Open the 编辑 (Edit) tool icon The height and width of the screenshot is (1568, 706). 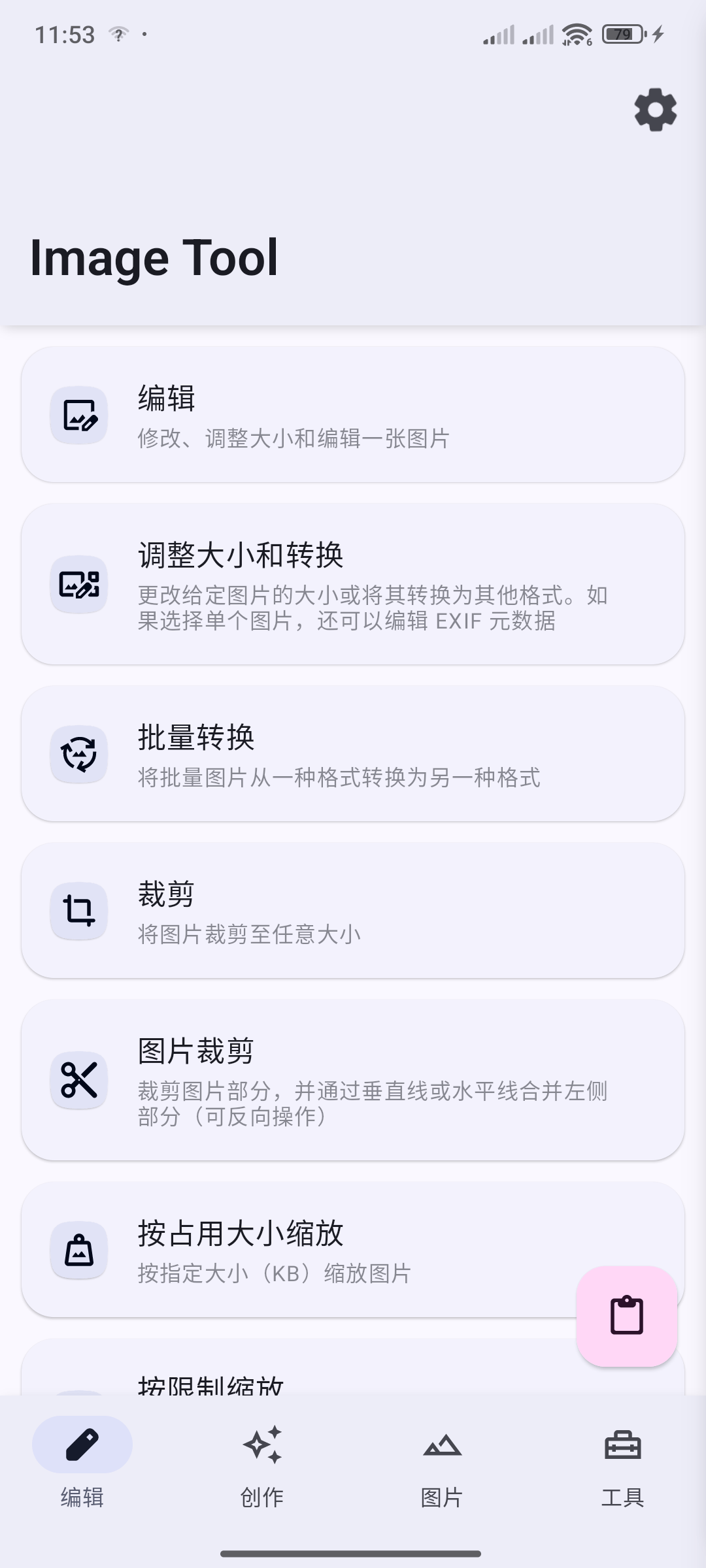tap(78, 416)
